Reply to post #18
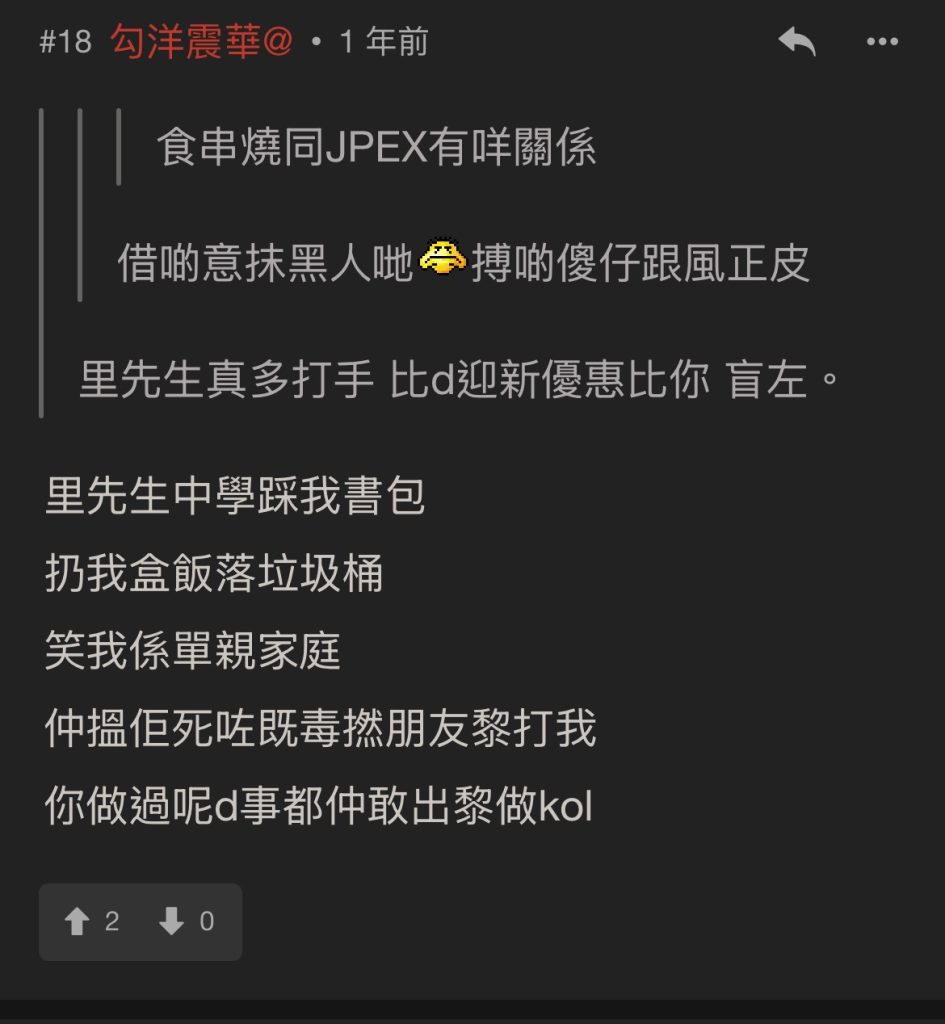 (x=797, y=42)
